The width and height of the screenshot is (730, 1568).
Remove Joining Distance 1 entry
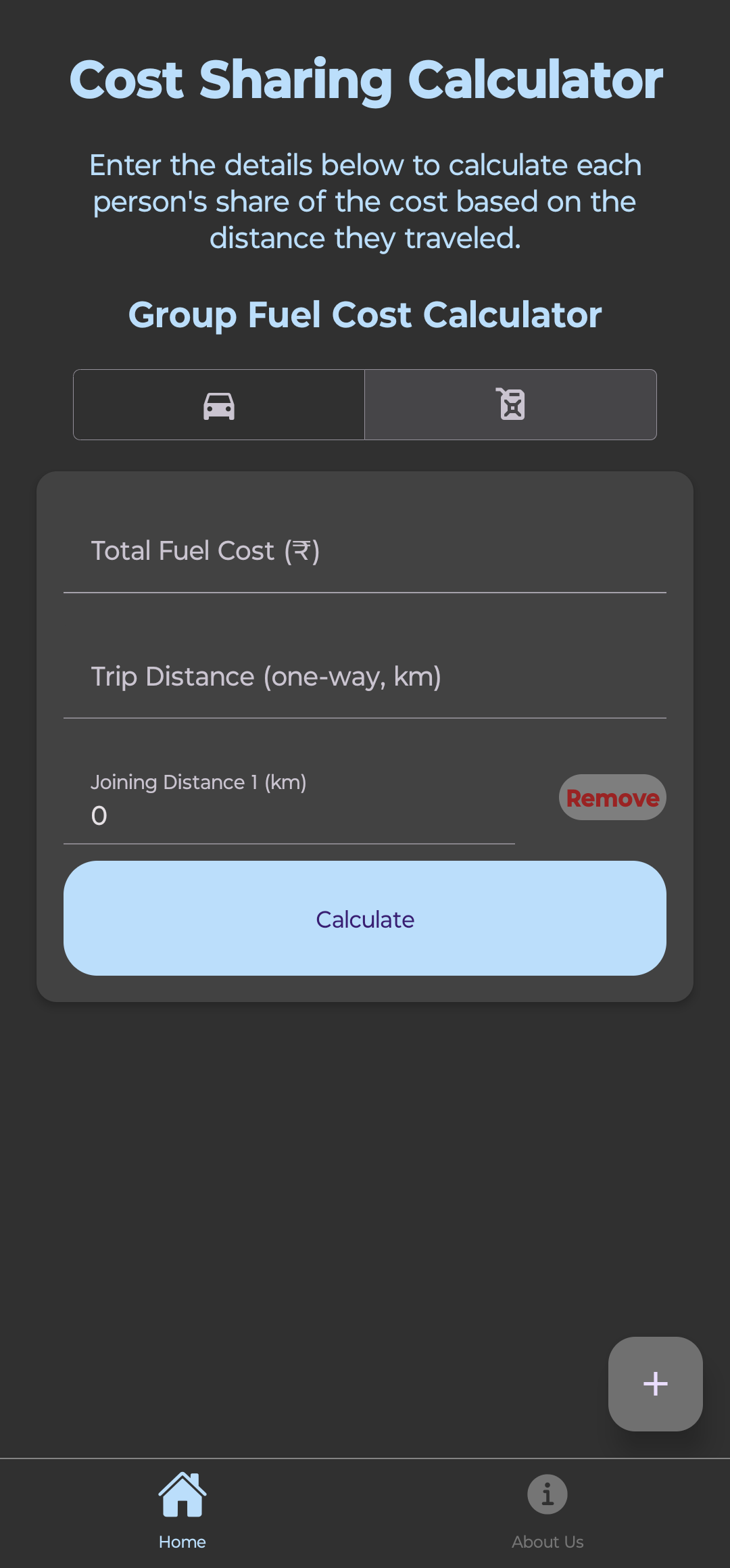pyautogui.click(x=612, y=797)
